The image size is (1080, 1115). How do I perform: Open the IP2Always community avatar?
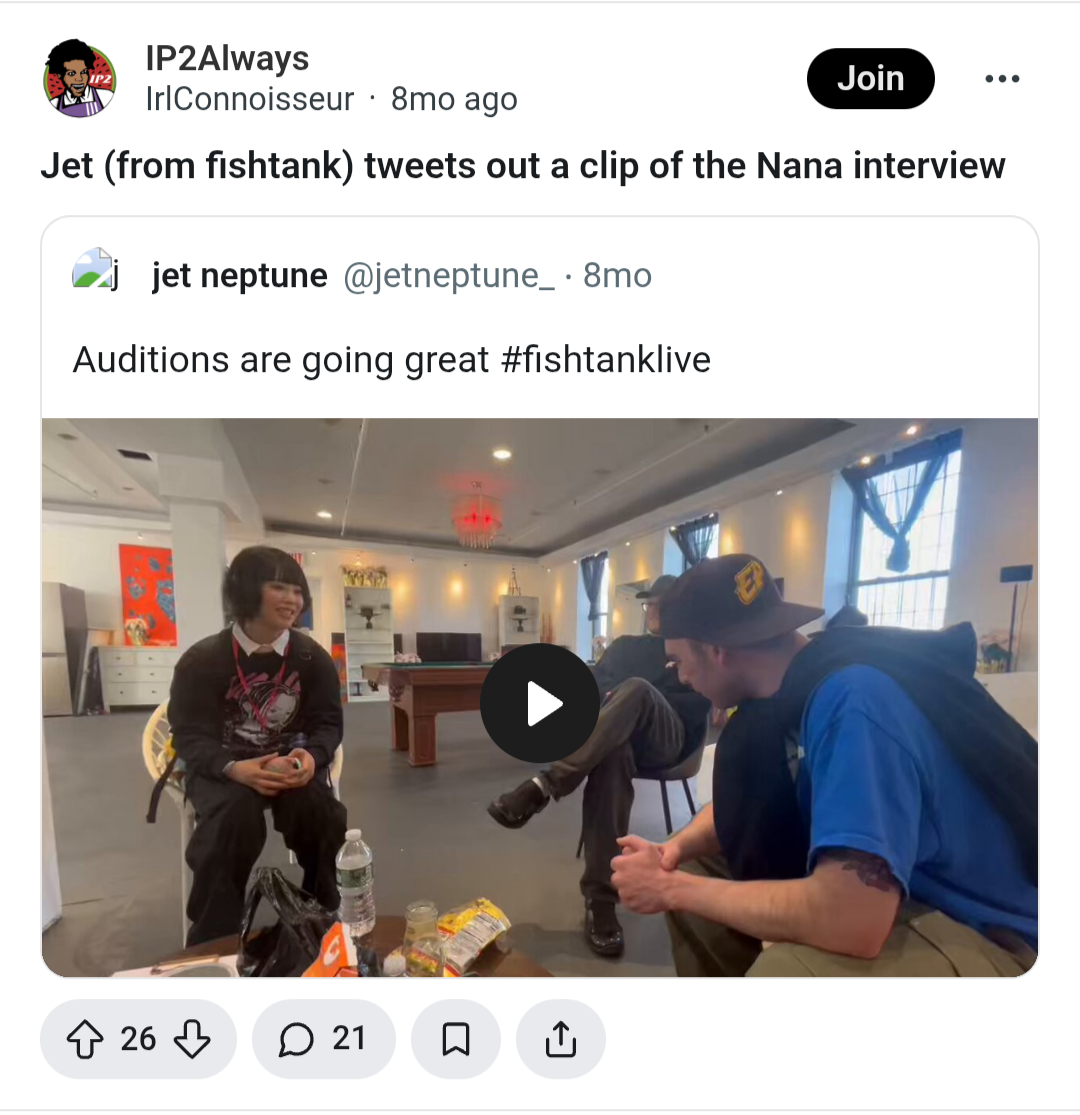(x=80, y=79)
